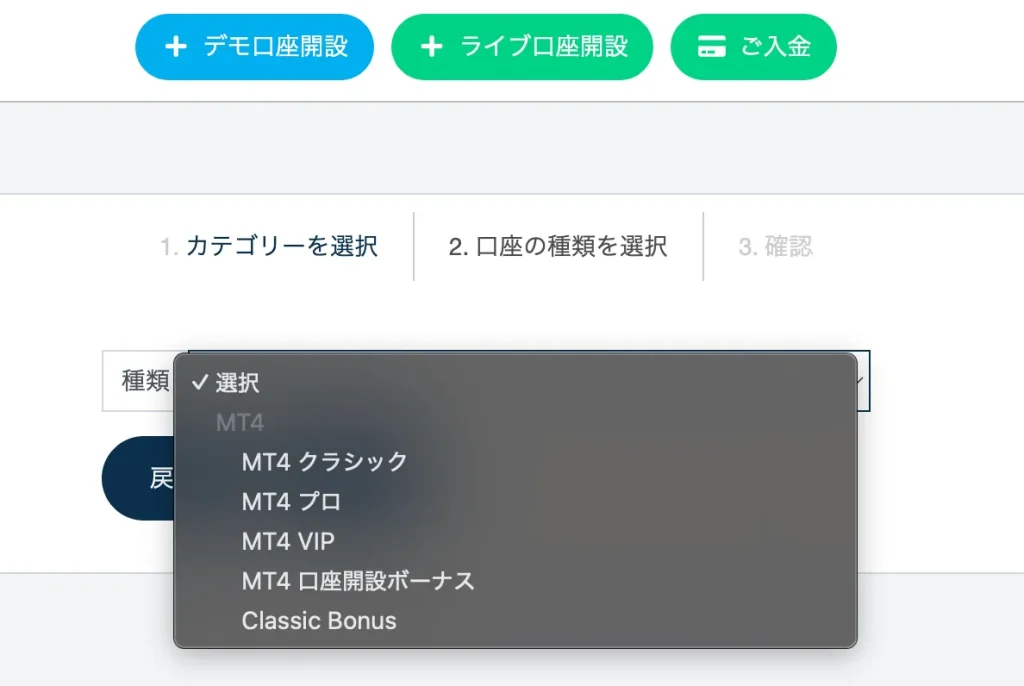The height and width of the screenshot is (686, 1024).
Task: Go to step 1 カテゴリーを選択
Action: pos(269,246)
